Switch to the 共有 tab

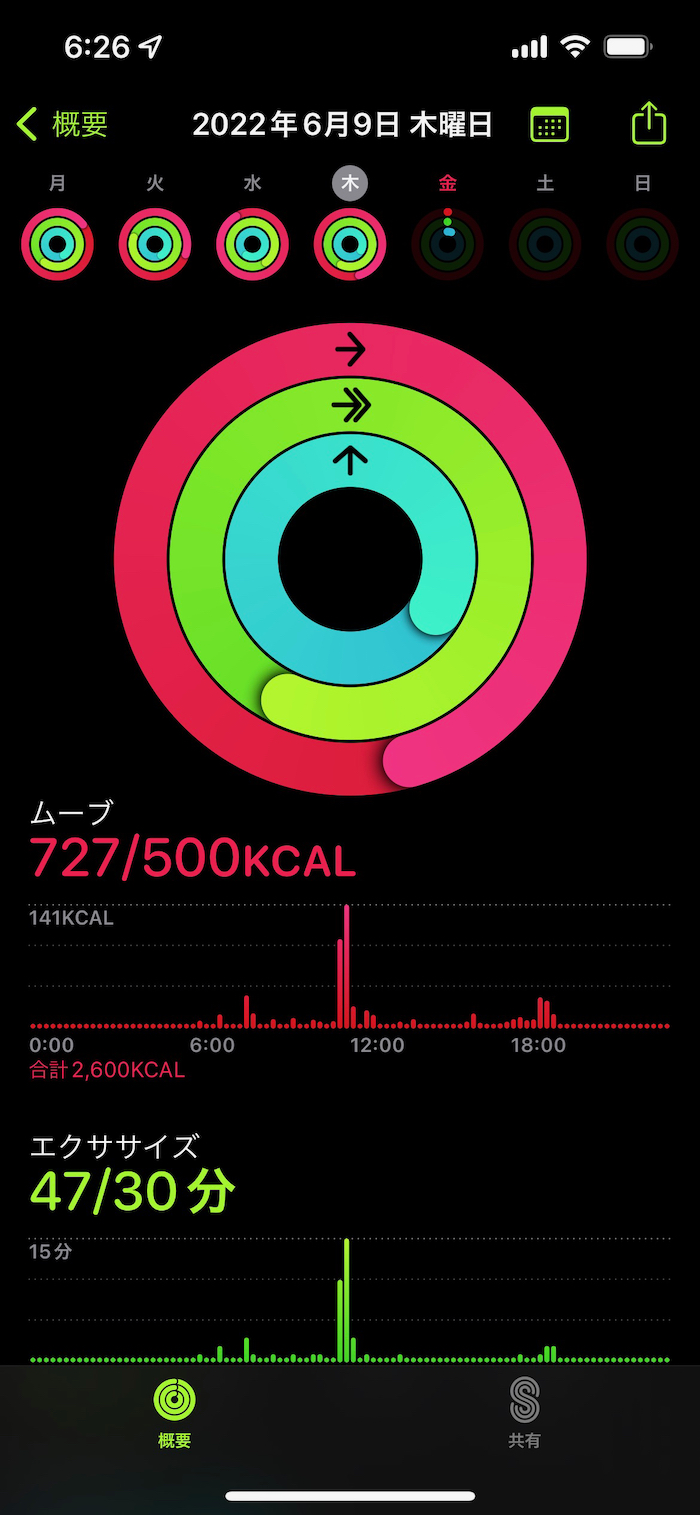click(x=524, y=1413)
